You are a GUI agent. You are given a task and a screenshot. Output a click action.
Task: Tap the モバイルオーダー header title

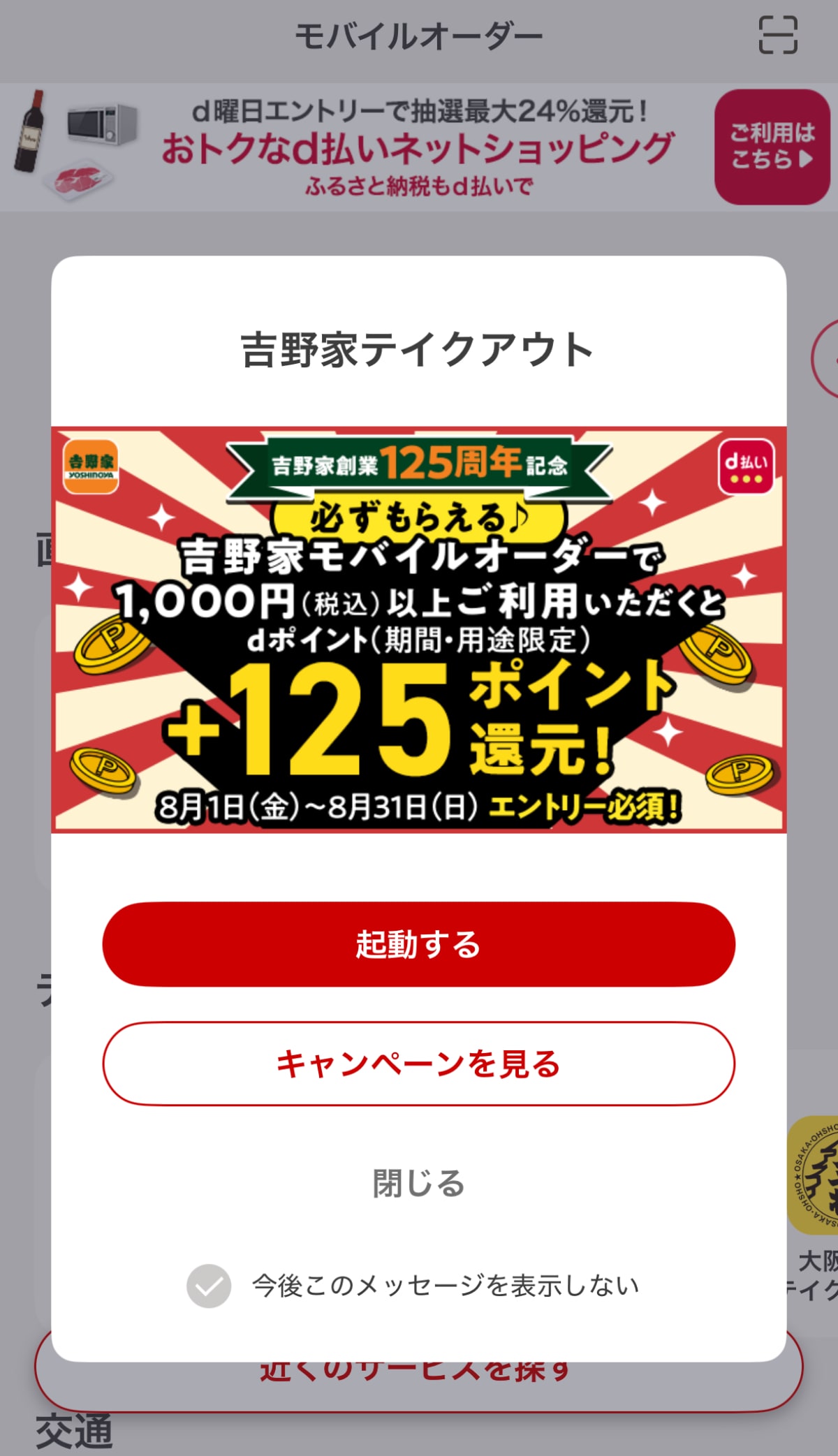pyautogui.click(x=418, y=34)
